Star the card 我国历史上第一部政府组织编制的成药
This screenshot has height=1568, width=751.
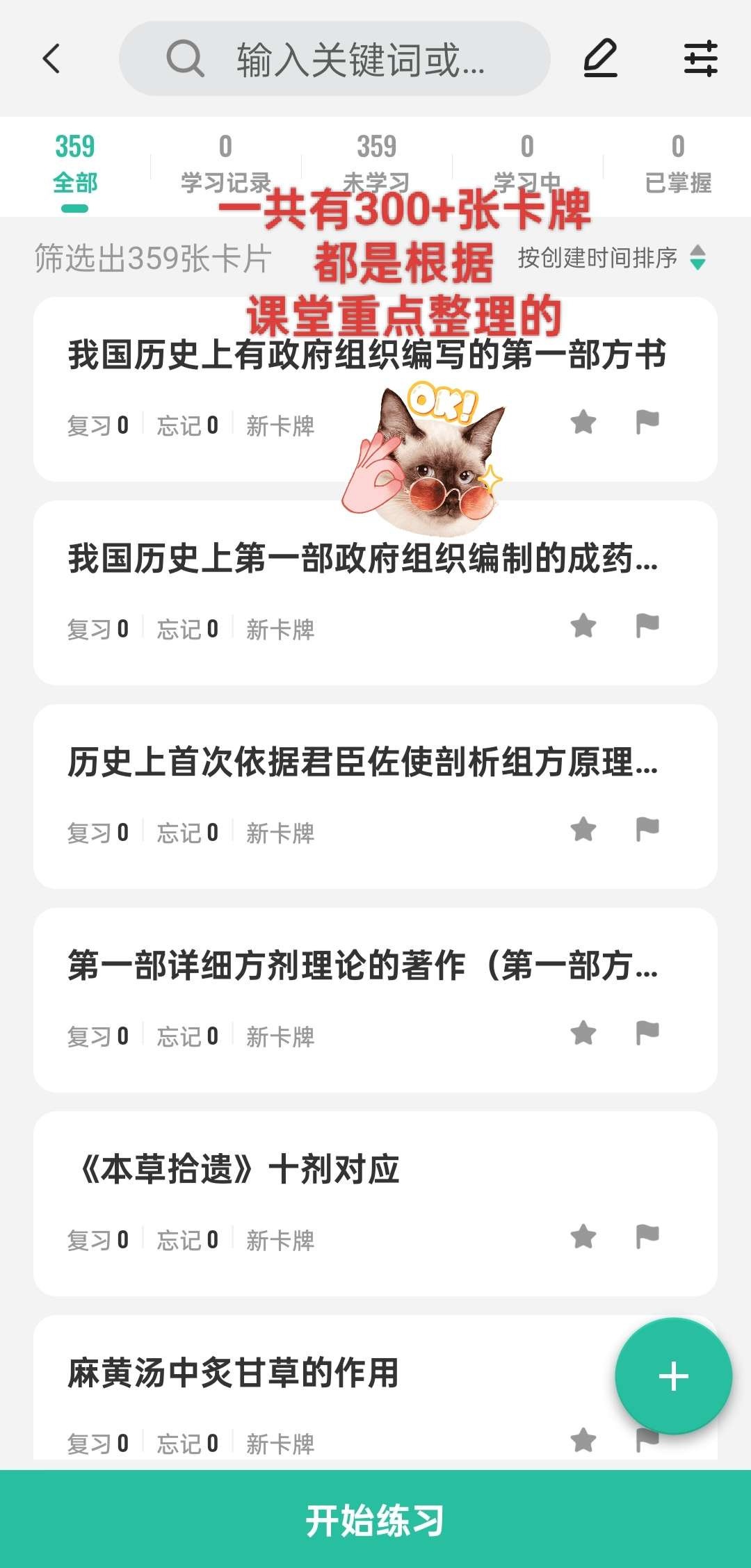[x=583, y=626]
